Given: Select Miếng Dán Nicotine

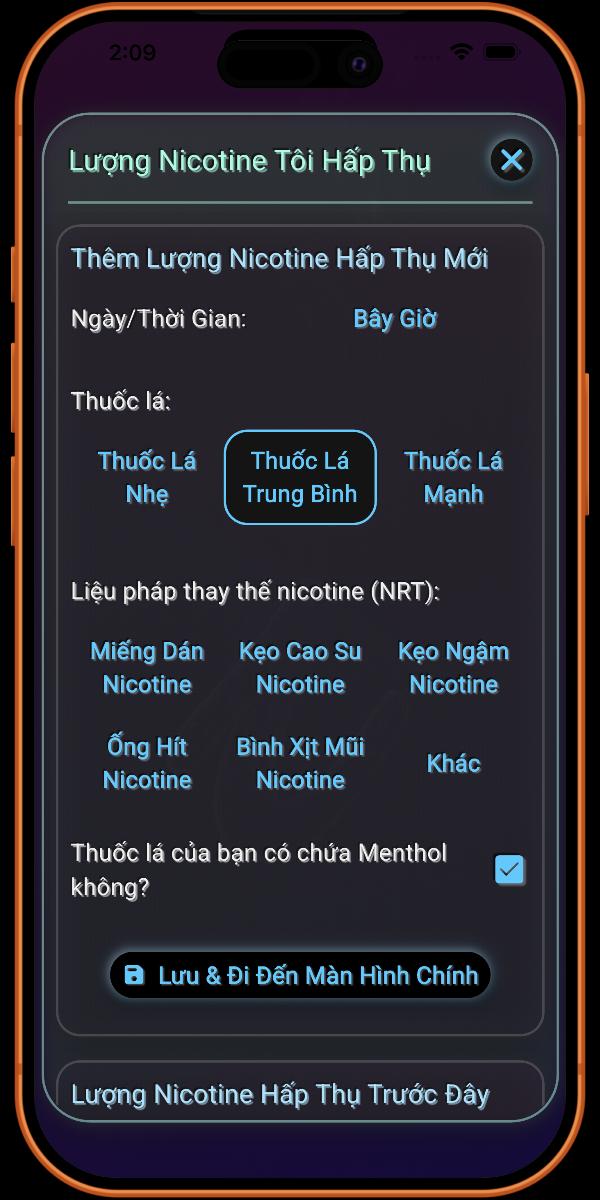Looking at the screenshot, I should point(147,667).
